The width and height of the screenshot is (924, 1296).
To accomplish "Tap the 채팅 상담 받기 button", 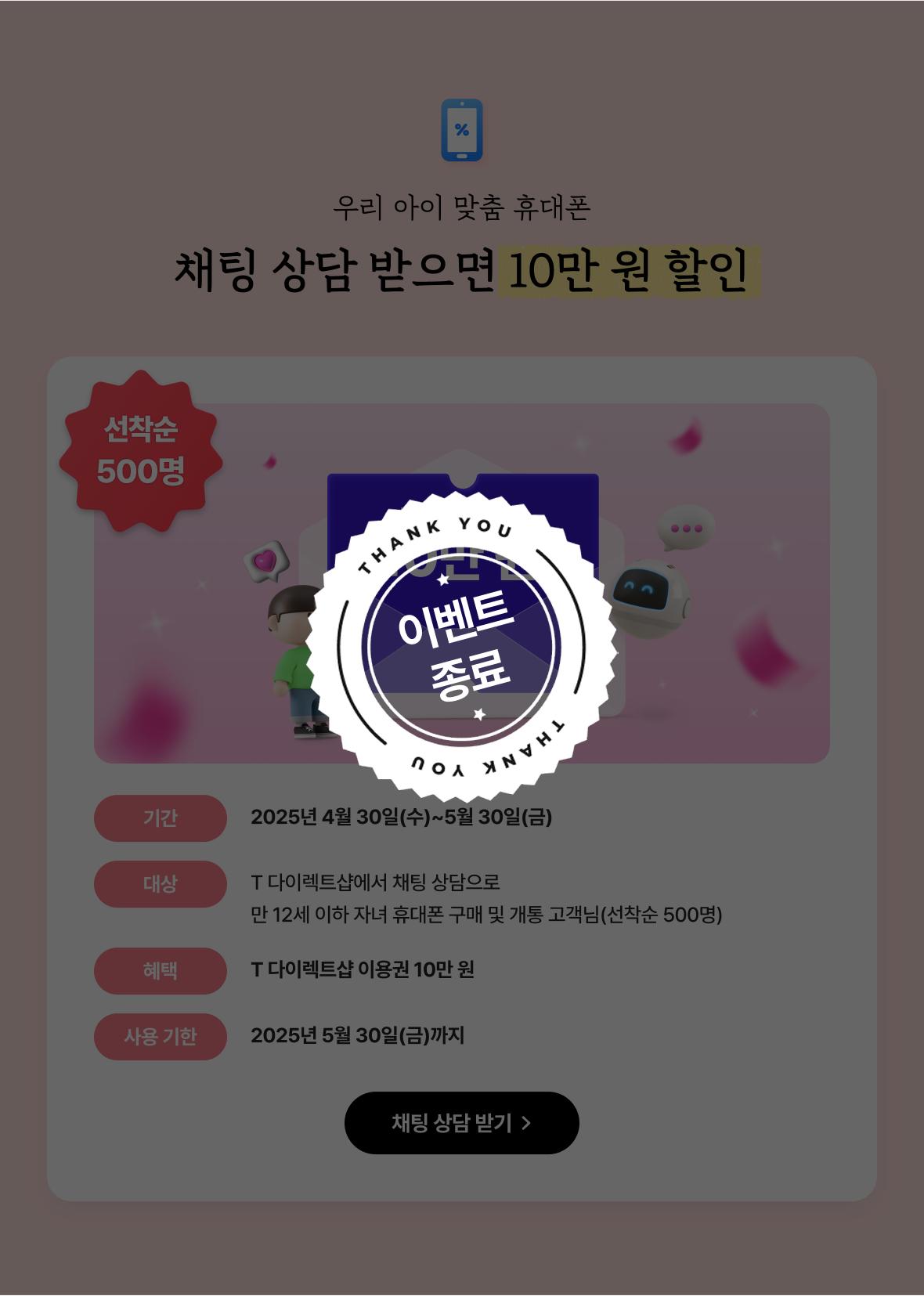I will pyautogui.click(x=461, y=1122).
